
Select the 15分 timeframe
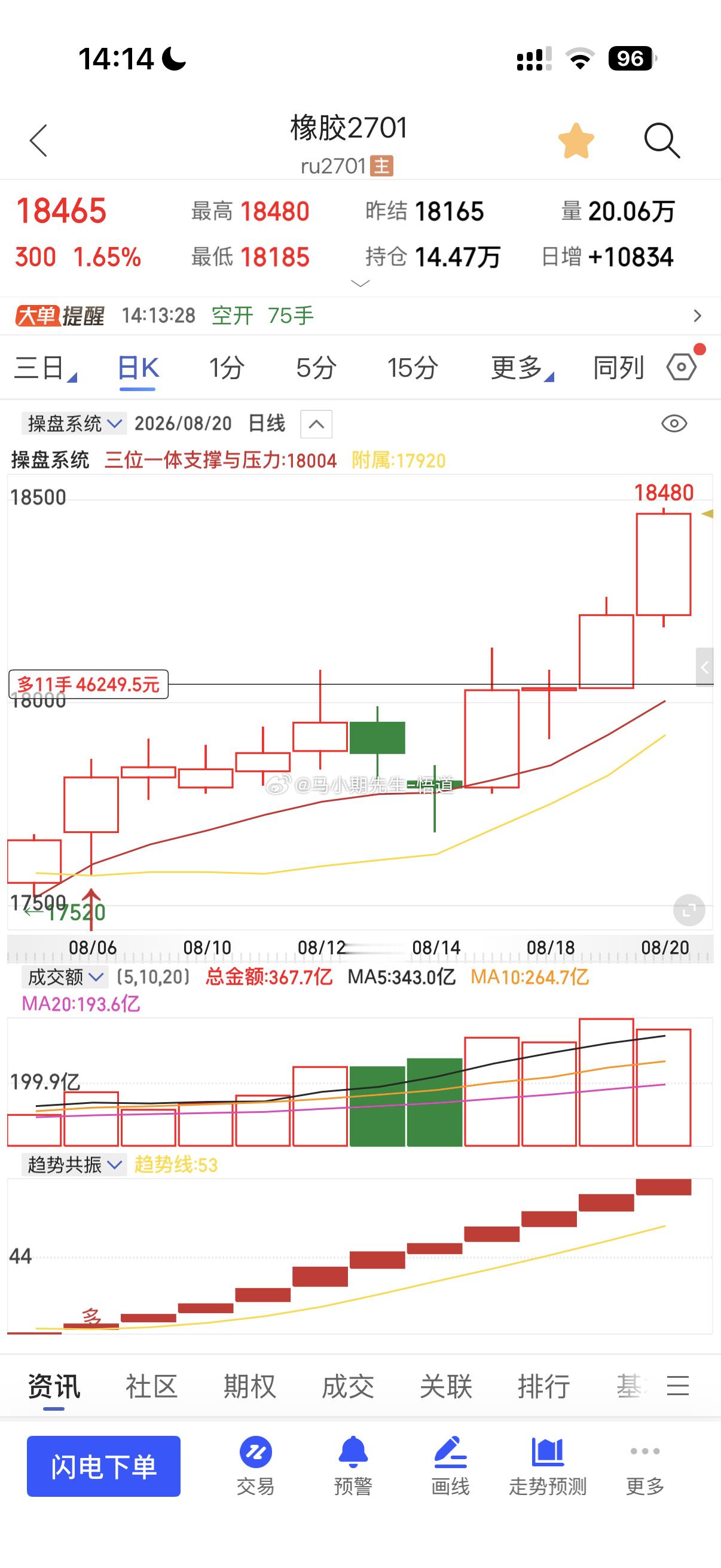pos(413,368)
